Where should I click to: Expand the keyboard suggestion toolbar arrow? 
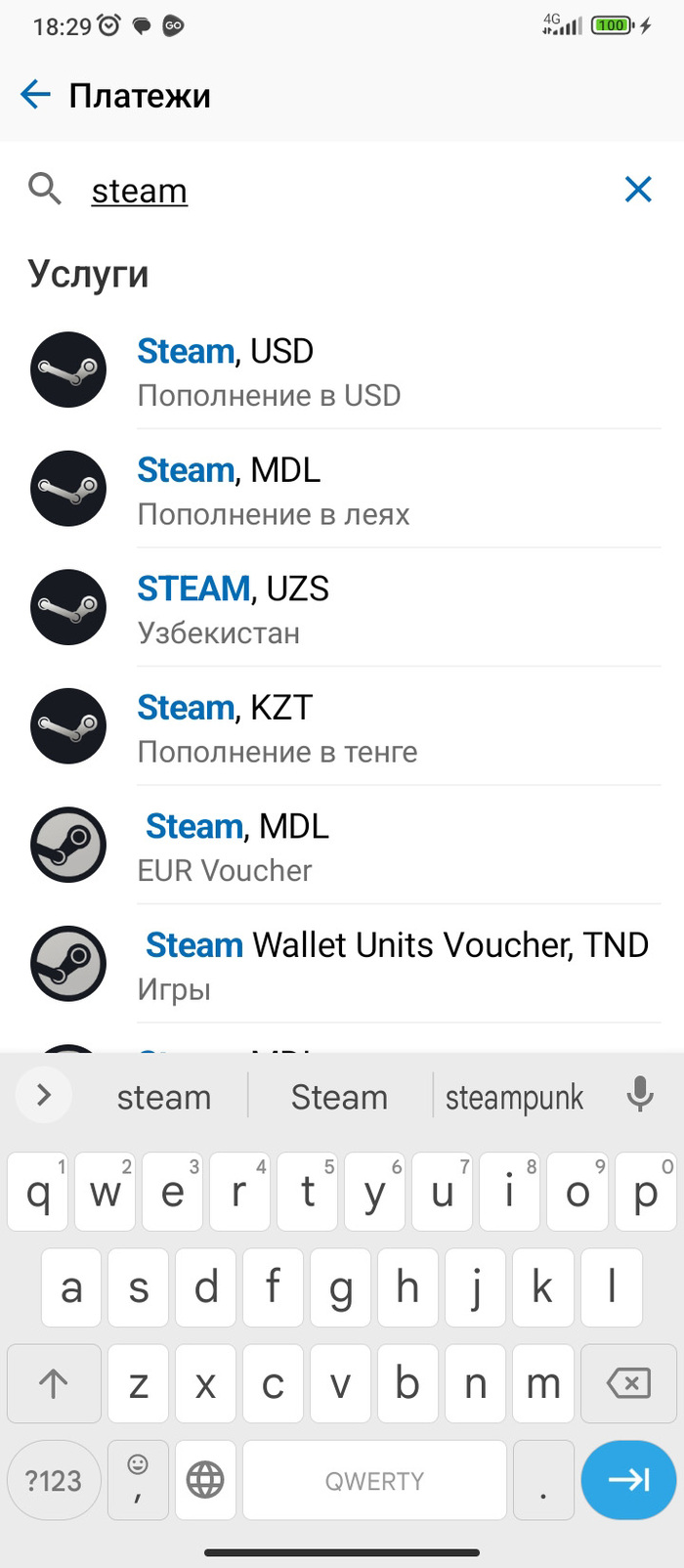pos(44,1095)
